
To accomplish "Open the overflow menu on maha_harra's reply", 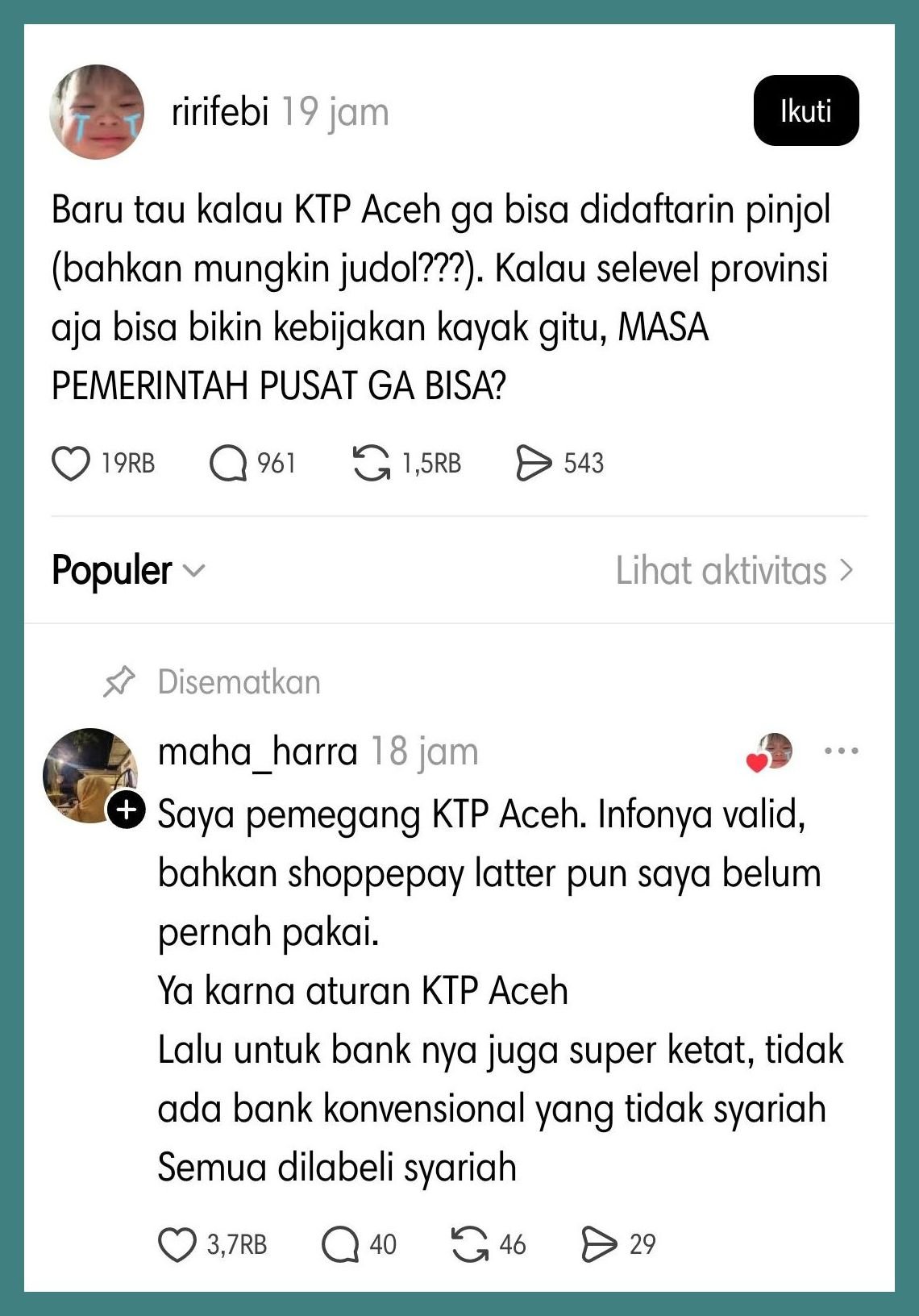I will (841, 752).
